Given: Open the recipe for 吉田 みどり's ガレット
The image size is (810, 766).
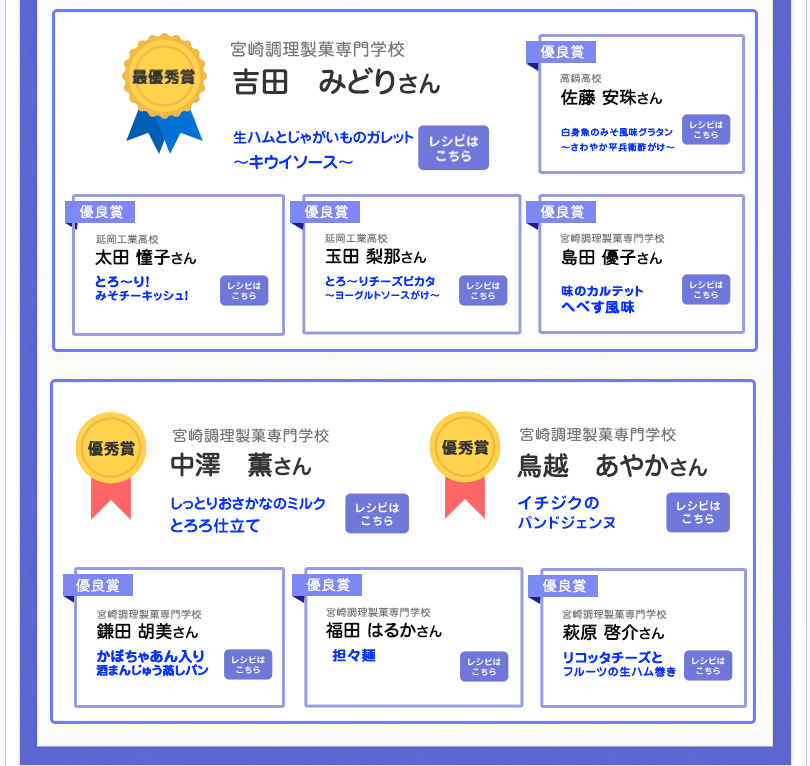Looking at the screenshot, I should pos(453,148).
